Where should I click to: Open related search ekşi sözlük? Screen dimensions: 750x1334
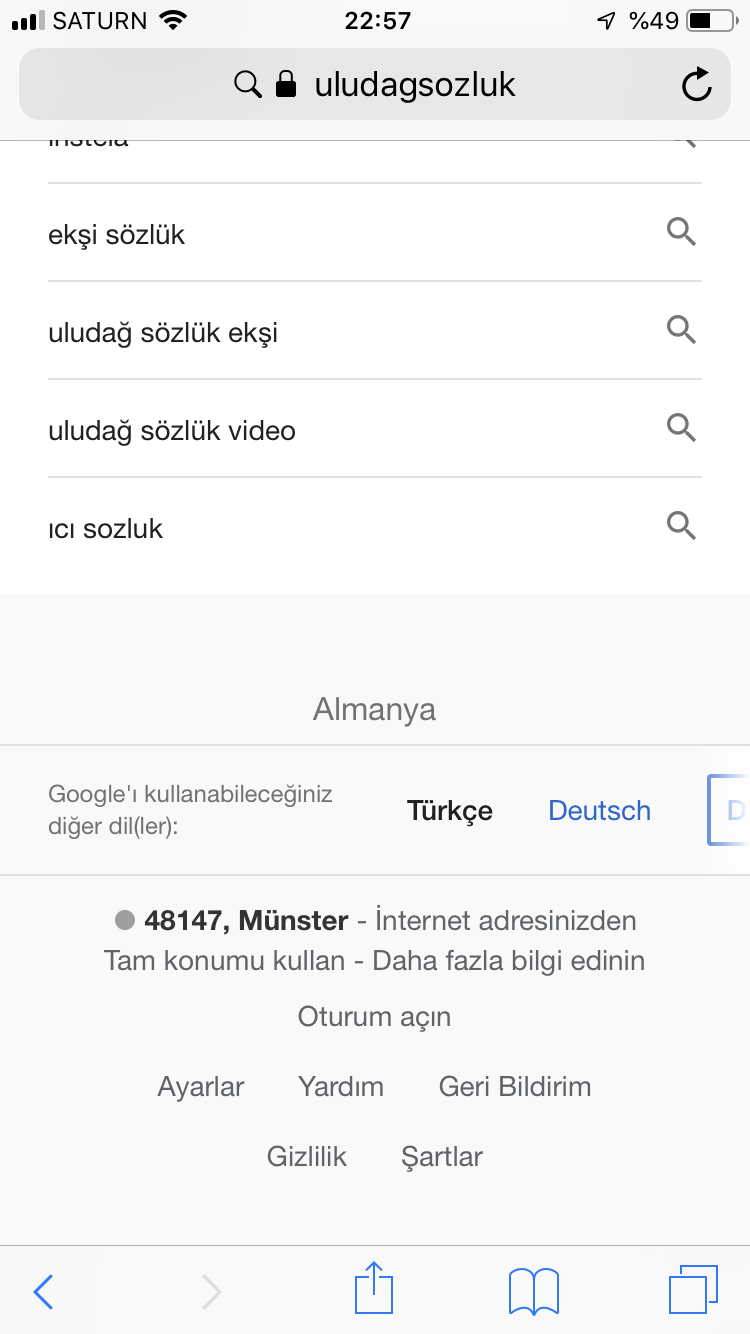pos(117,234)
